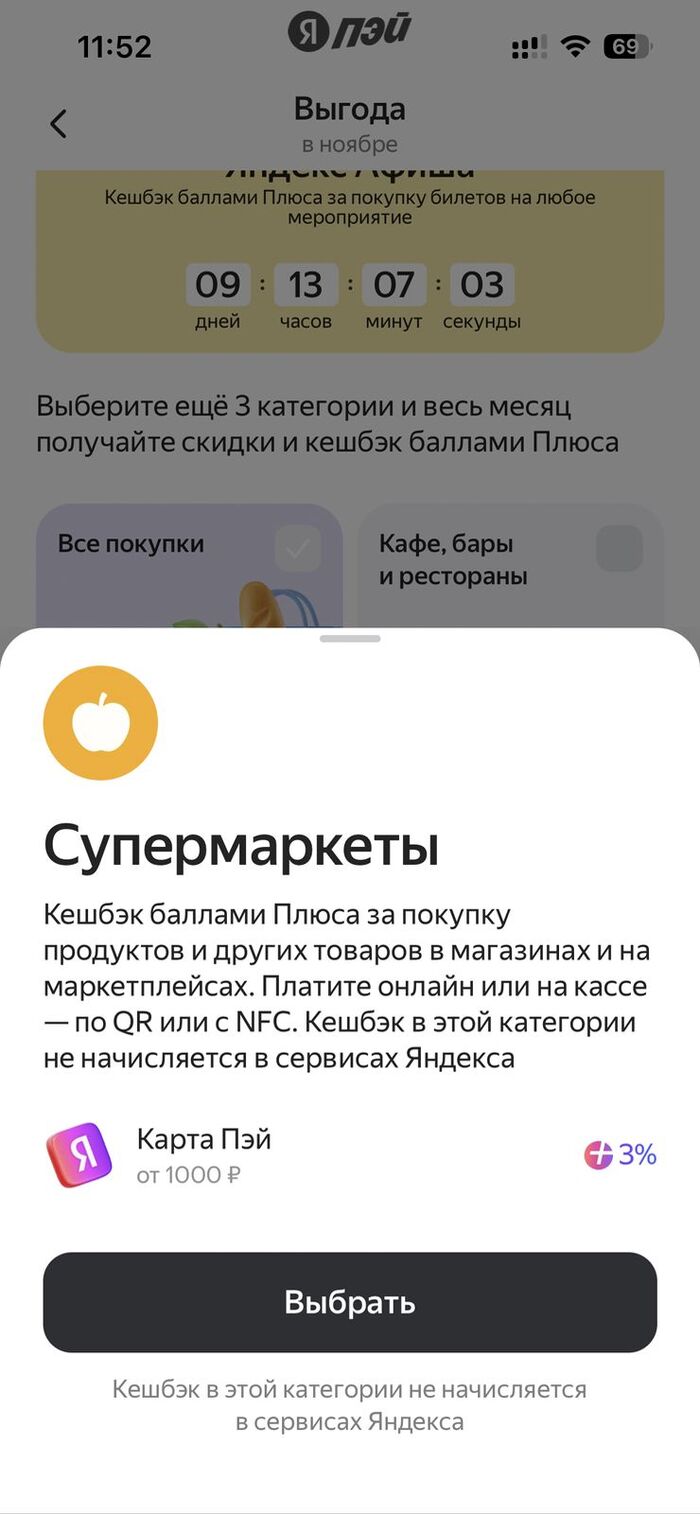
Task: Check the Кафе, бары и рестораны checkbox
Action: pyautogui.click(x=618, y=548)
